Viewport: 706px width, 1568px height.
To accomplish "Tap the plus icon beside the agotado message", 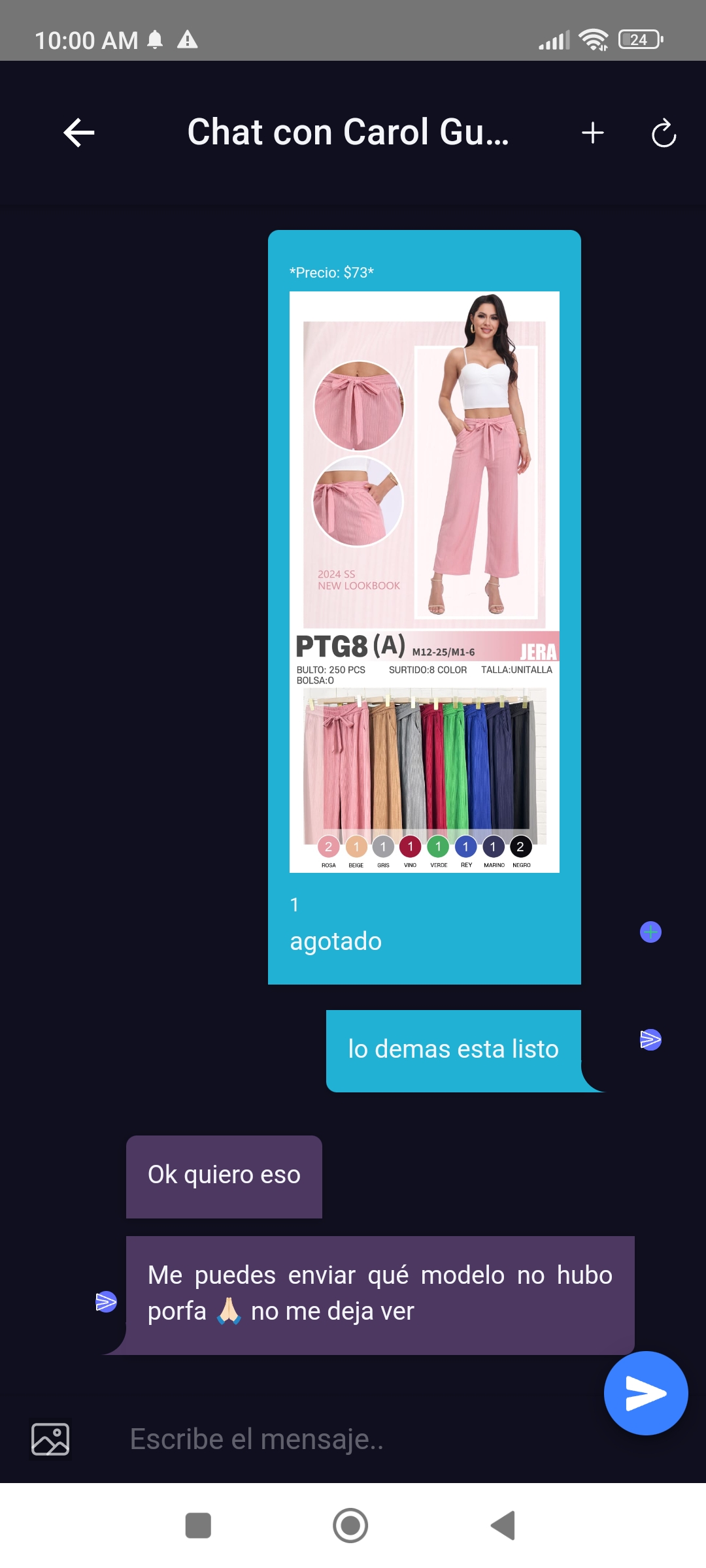I will (650, 932).
